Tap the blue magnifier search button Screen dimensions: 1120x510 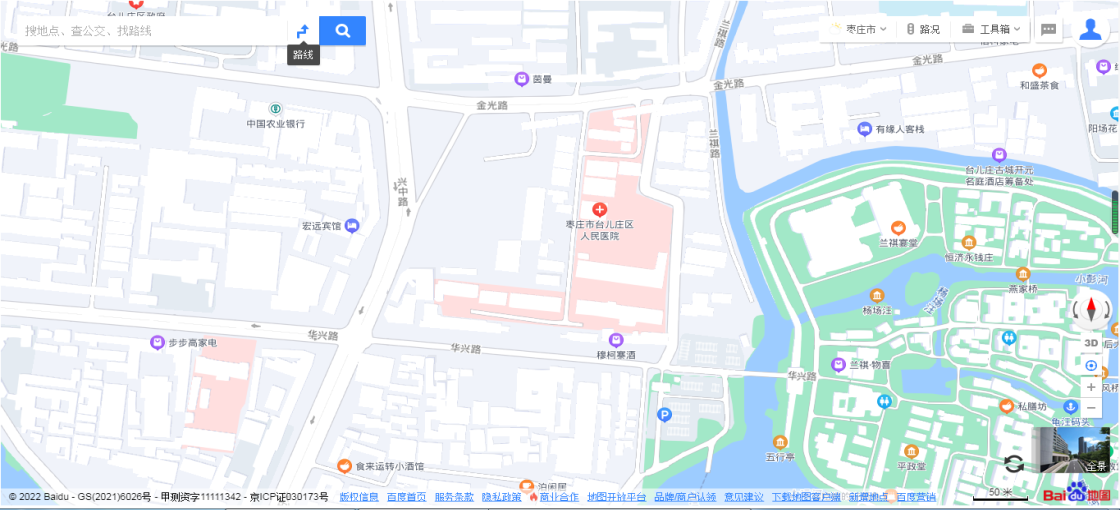point(343,31)
